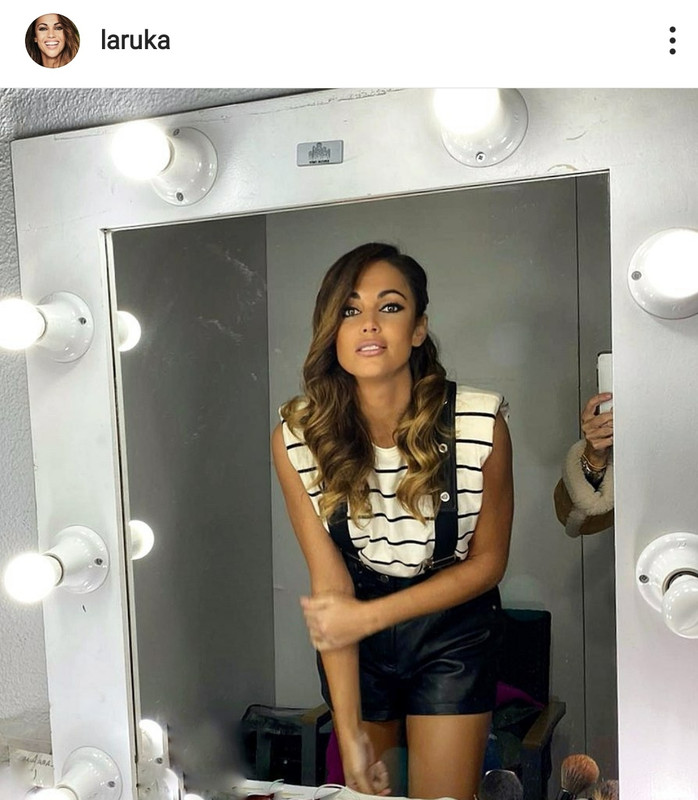Open laruka's mirror photo post

(x=349, y=444)
